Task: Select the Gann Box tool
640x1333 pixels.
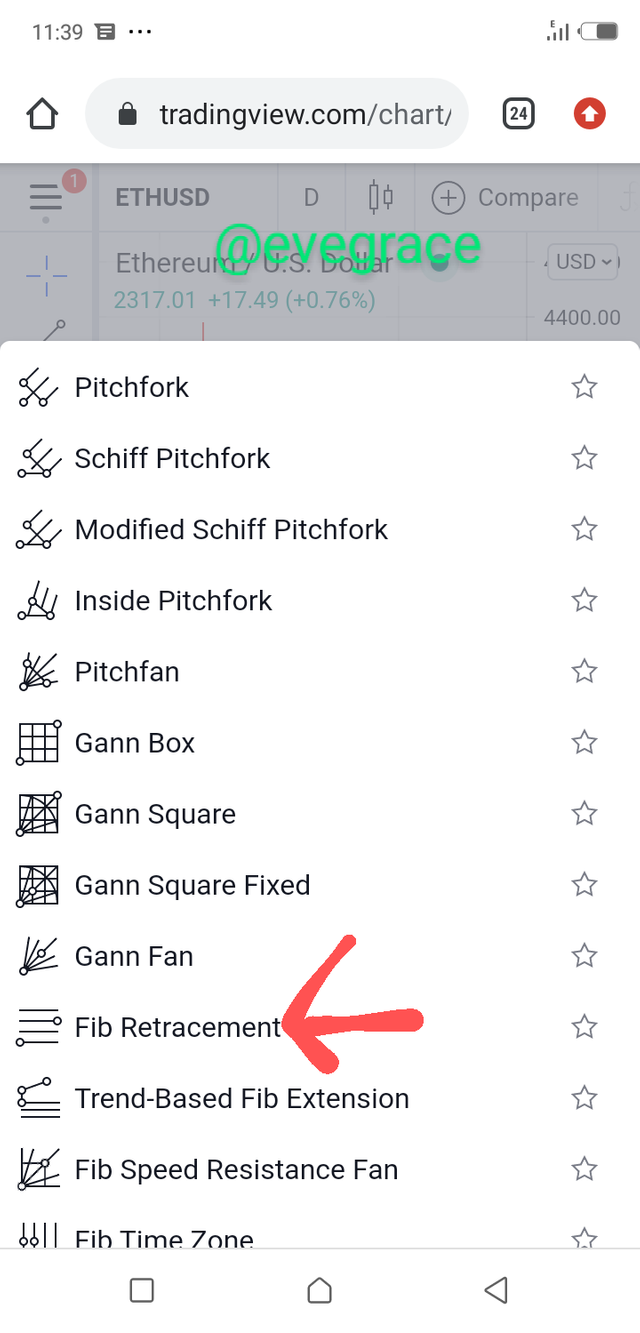Action: (320, 742)
